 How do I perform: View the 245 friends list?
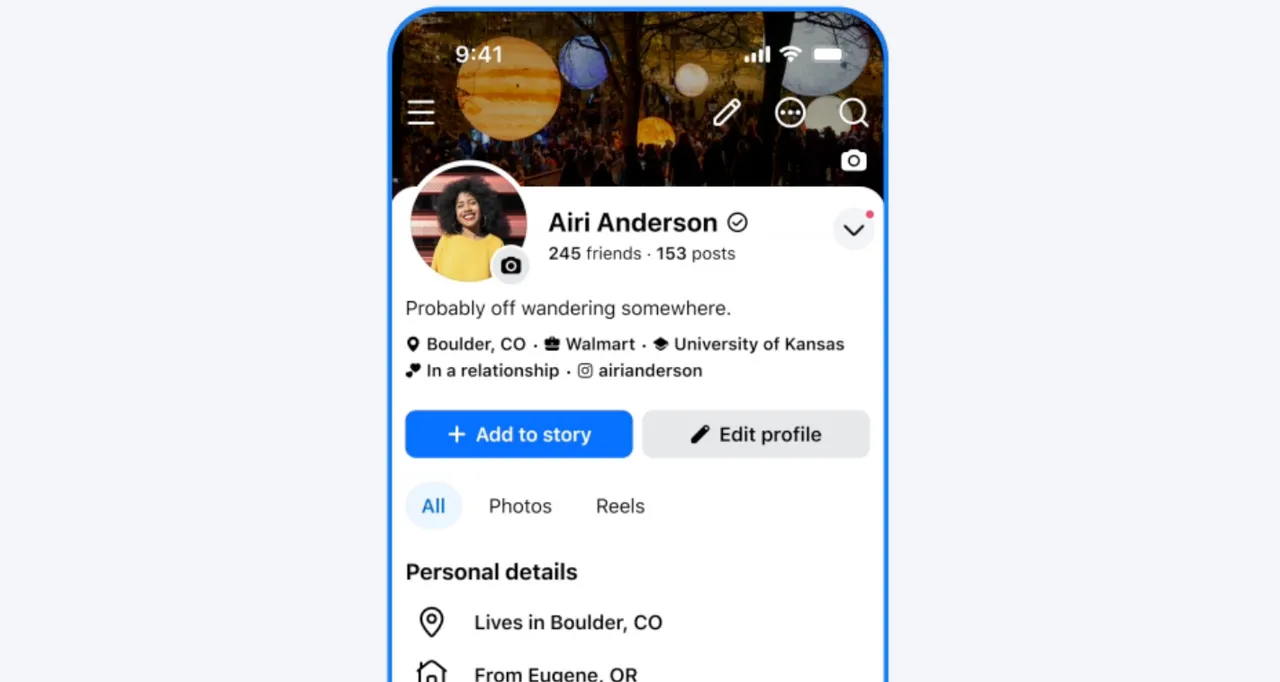595,253
